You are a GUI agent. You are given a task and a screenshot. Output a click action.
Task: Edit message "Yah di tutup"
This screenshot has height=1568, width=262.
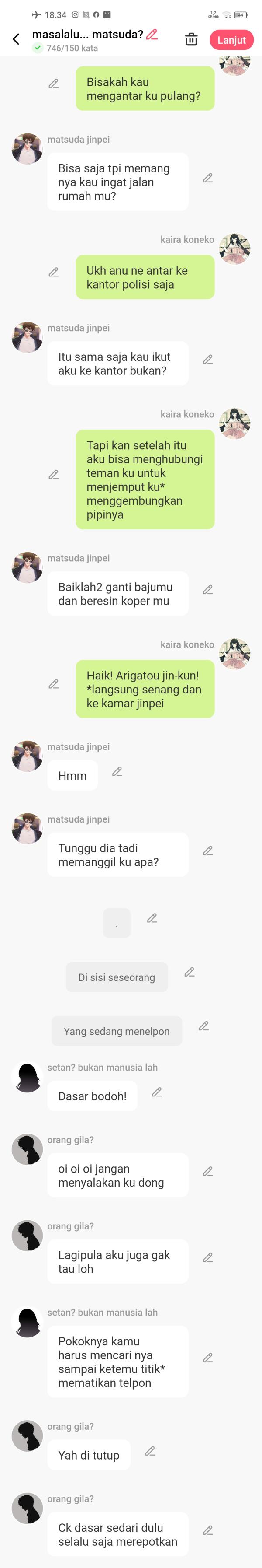click(150, 1451)
